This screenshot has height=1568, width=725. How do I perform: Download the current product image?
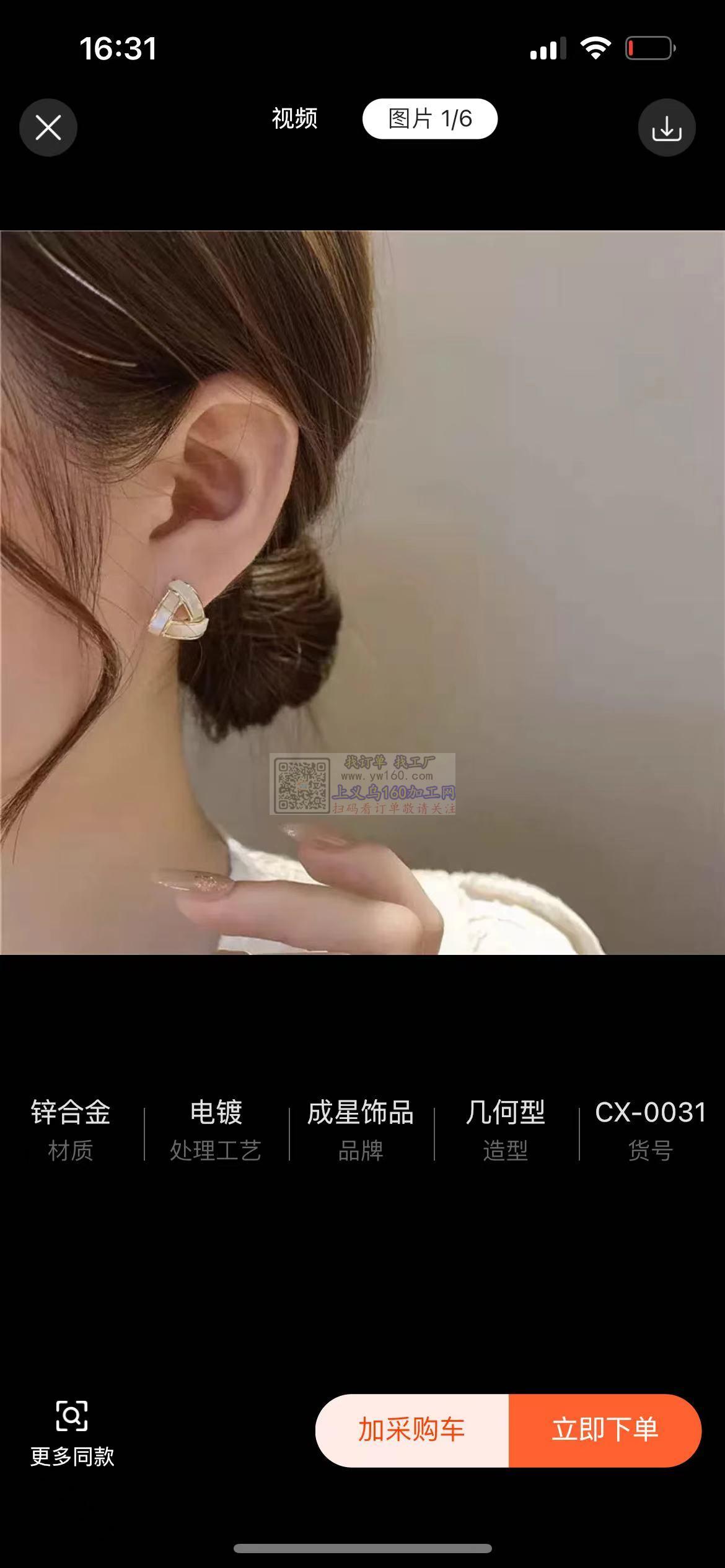coord(667,128)
